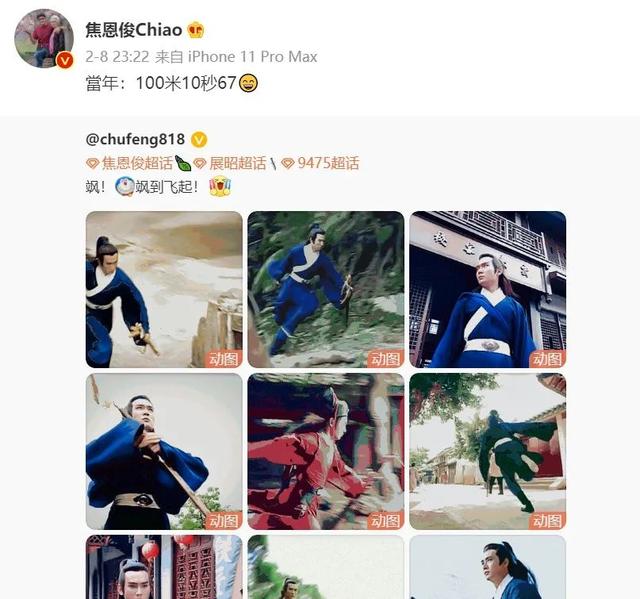Screen dimensions: 640x599
Task: Open @chufeng818's profile
Action: [135, 140]
